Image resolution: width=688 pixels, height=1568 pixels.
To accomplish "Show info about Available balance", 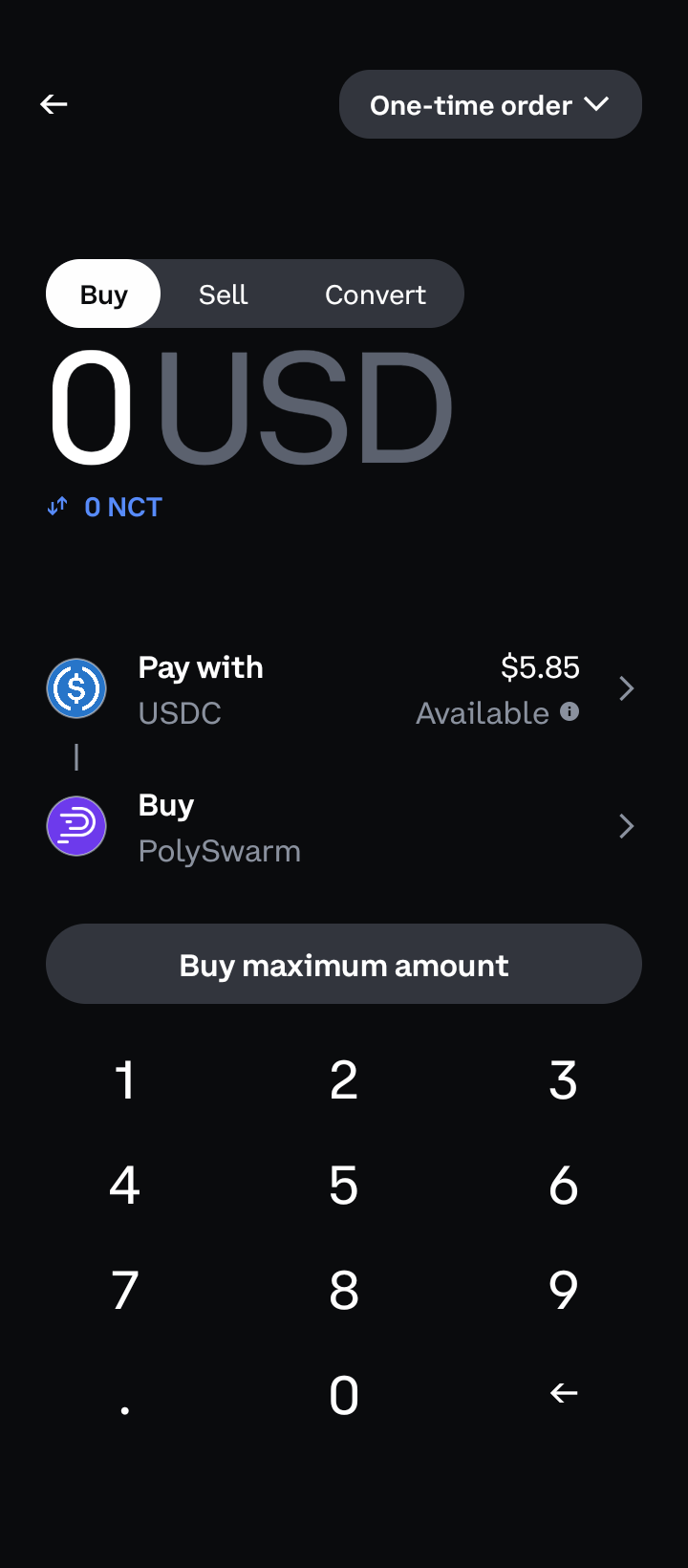I will pyautogui.click(x=570, y=712).
